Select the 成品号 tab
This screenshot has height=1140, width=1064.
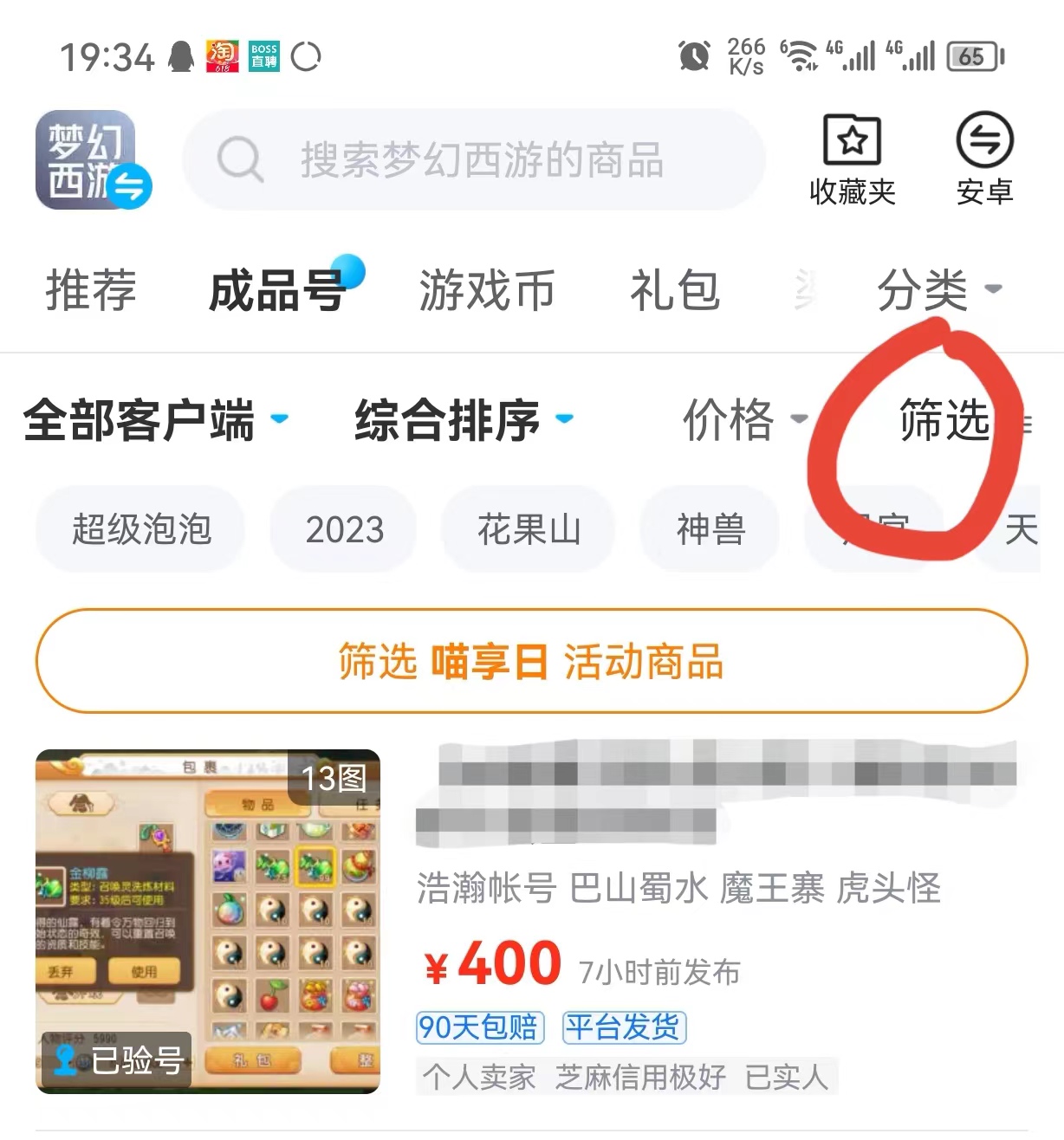(277, 290)
